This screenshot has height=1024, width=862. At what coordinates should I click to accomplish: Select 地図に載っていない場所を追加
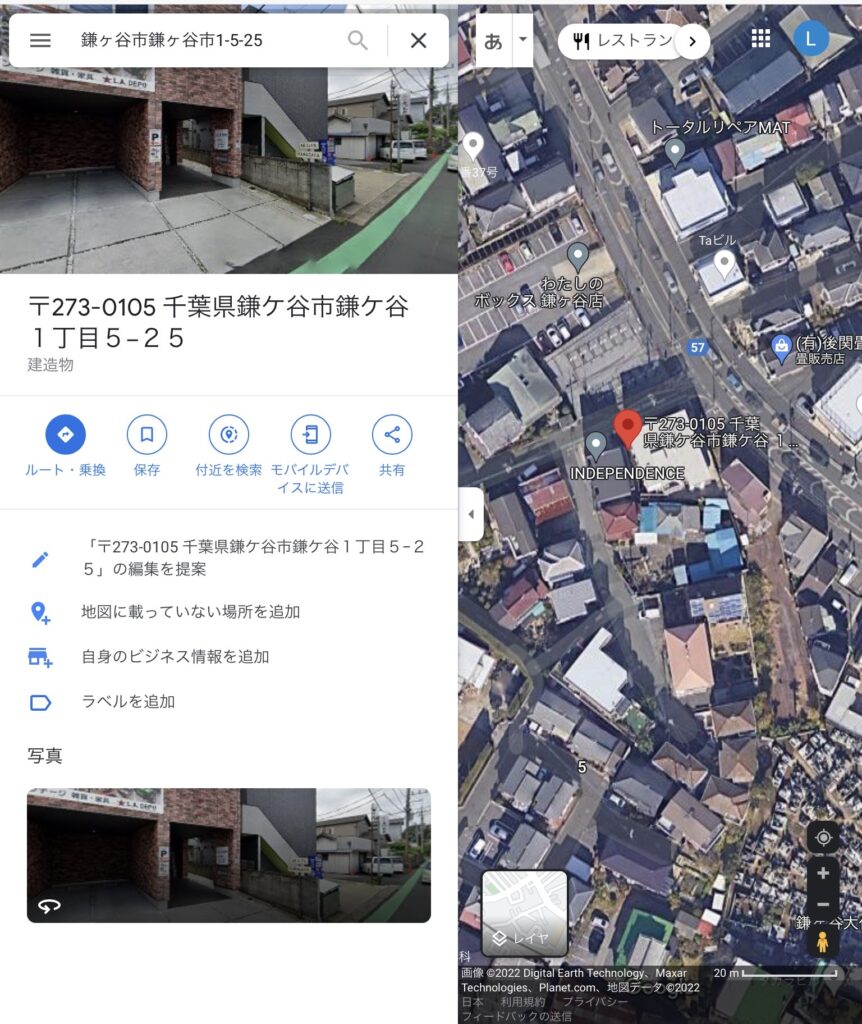tap(190, 612)
